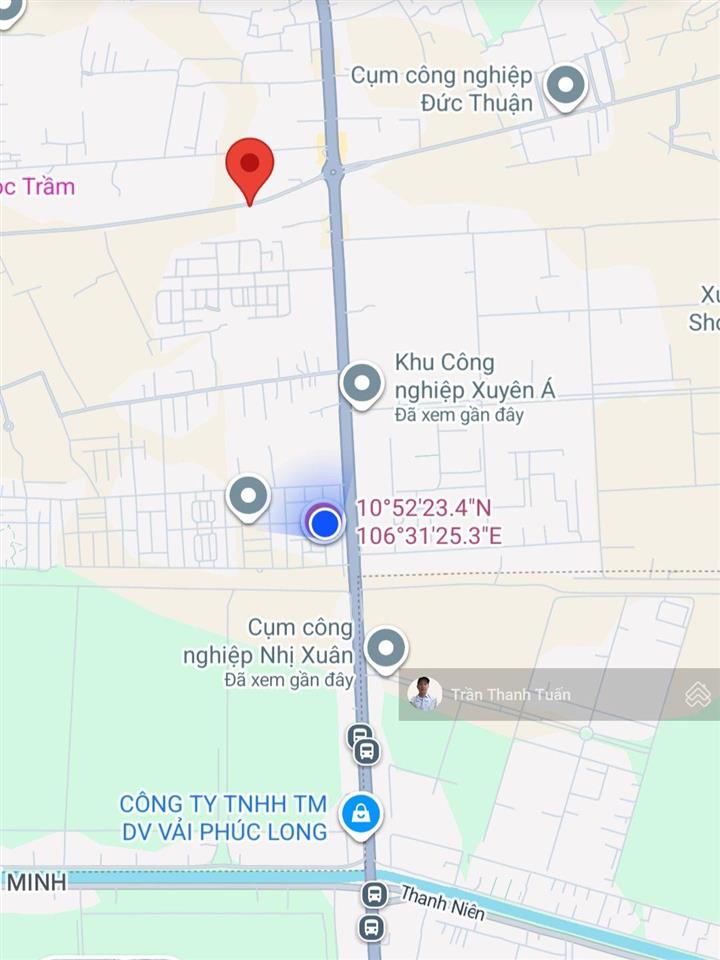Select the blue shopping-bag pin for Phúc Long

coord(360,812)
